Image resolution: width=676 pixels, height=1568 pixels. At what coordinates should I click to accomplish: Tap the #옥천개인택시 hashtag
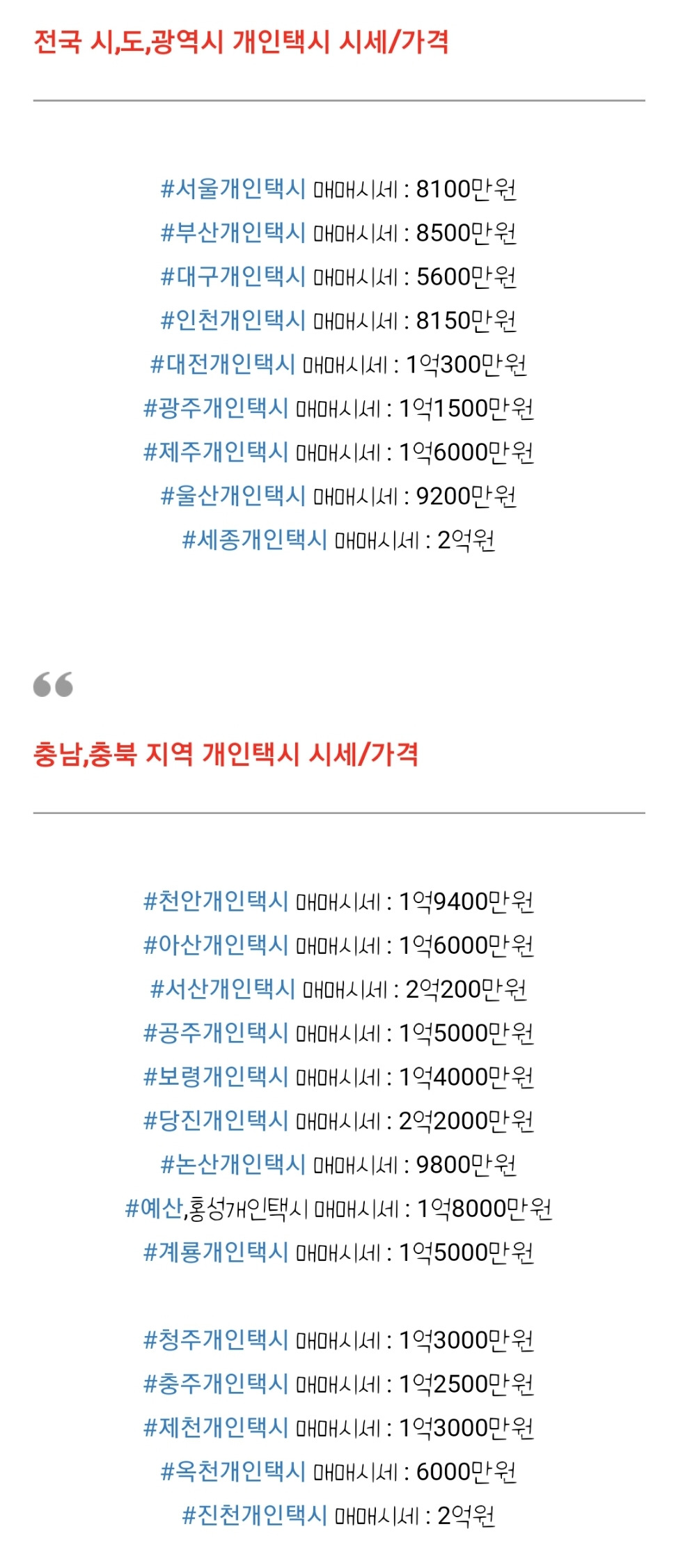pyautogui.click(x=233, y=1471)
